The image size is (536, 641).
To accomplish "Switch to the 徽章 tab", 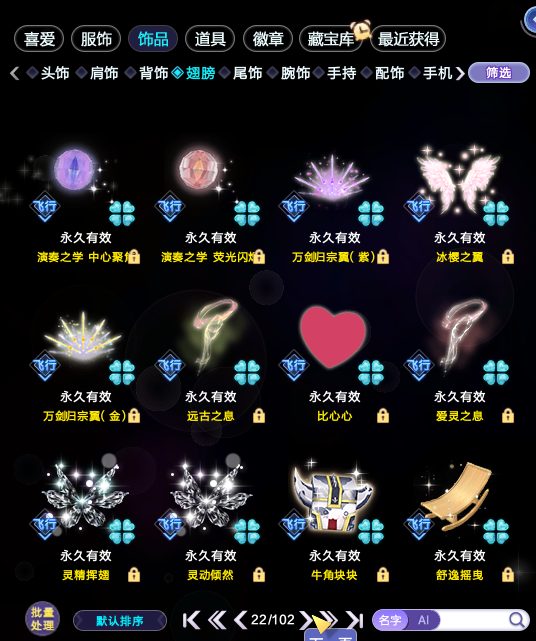I will coord(268,39).
